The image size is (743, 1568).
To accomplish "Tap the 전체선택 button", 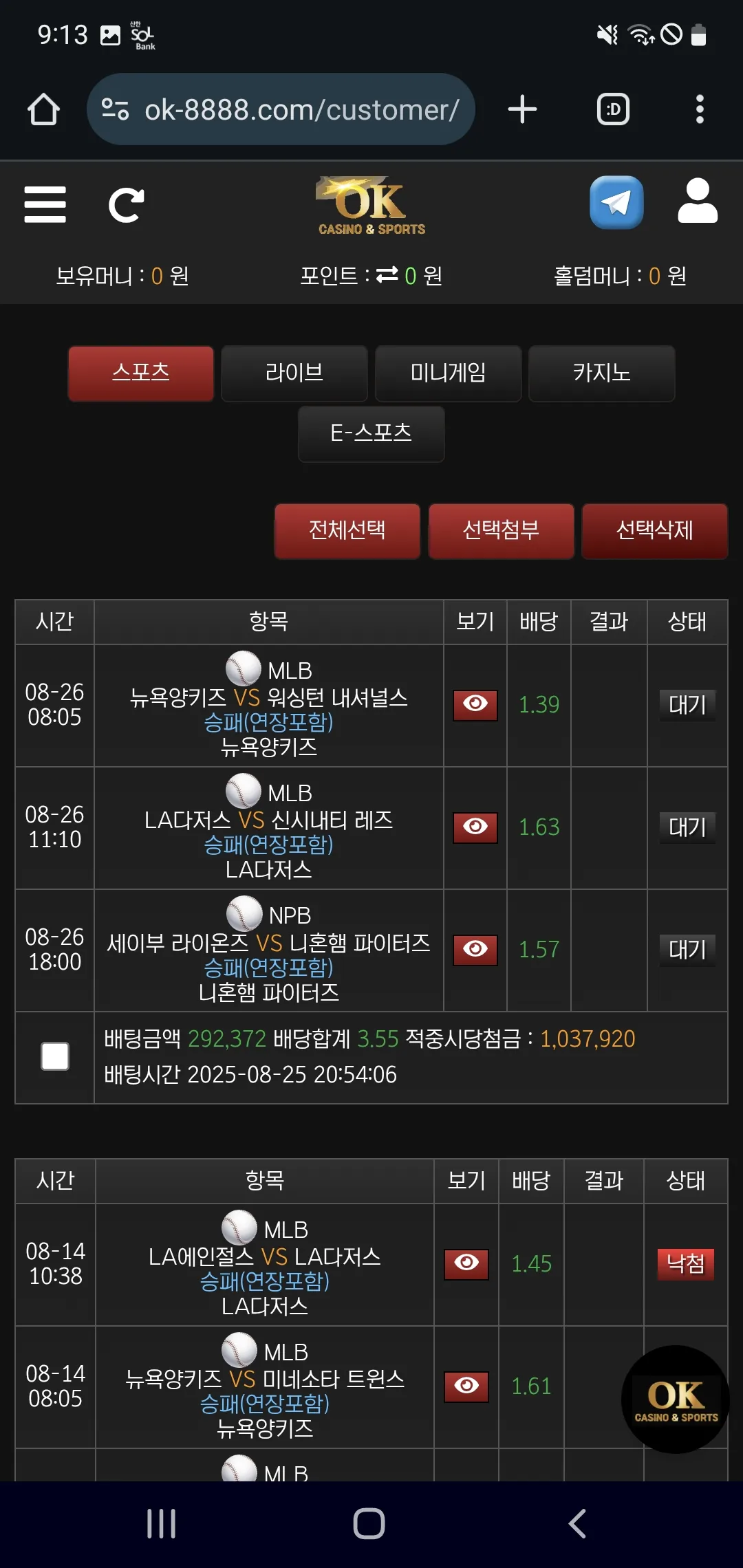I will (347, 531).
